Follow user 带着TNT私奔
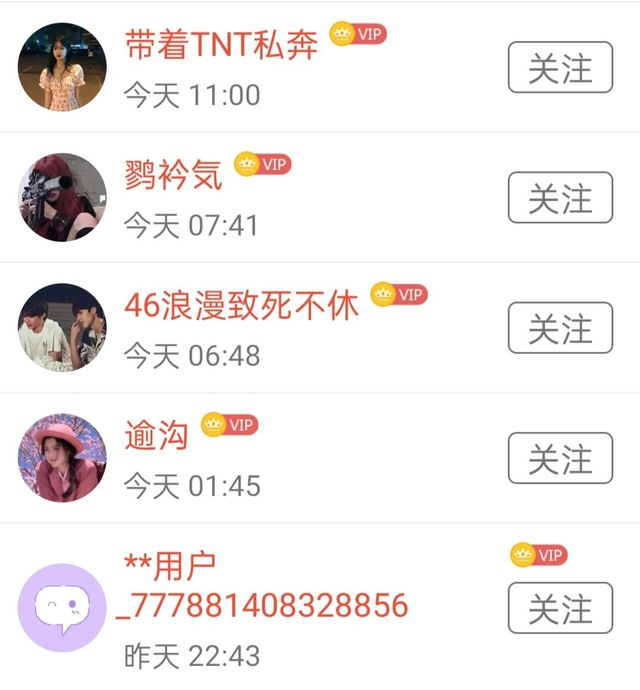The height and width of the screenshot is (690, 640). pos(559,68)
